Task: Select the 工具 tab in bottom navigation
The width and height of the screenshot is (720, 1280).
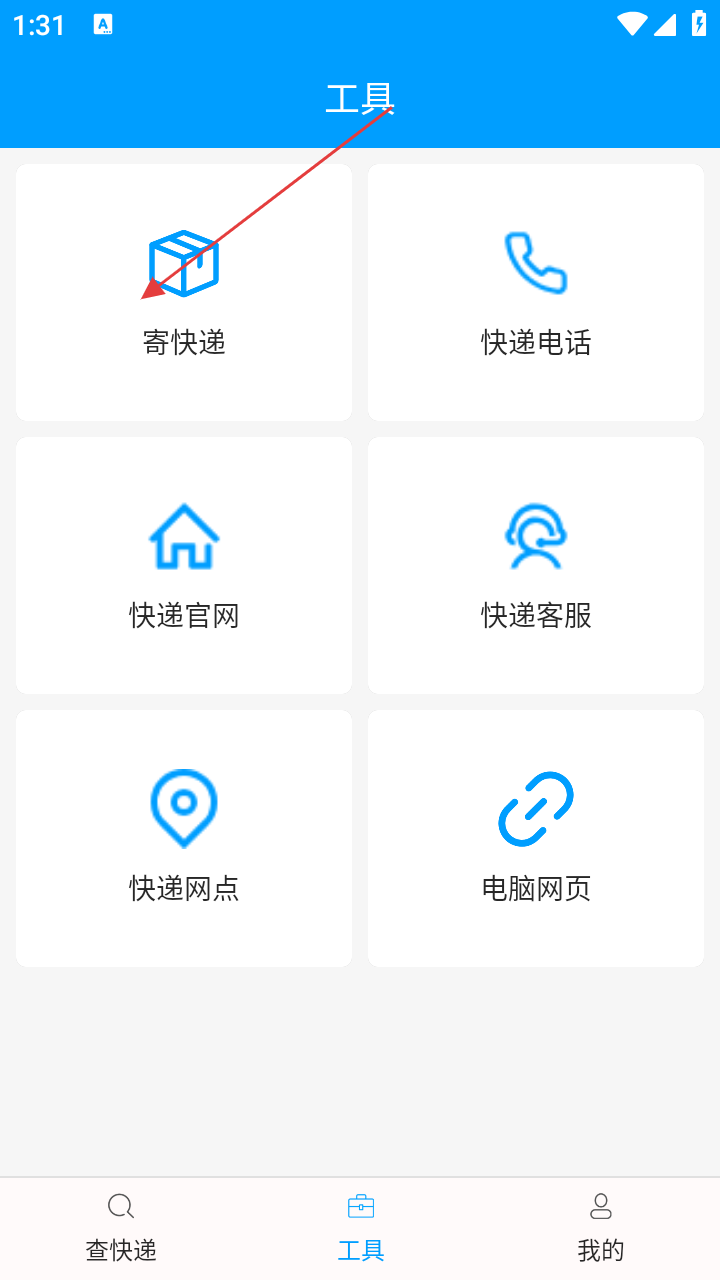Action: (360, 1229)
